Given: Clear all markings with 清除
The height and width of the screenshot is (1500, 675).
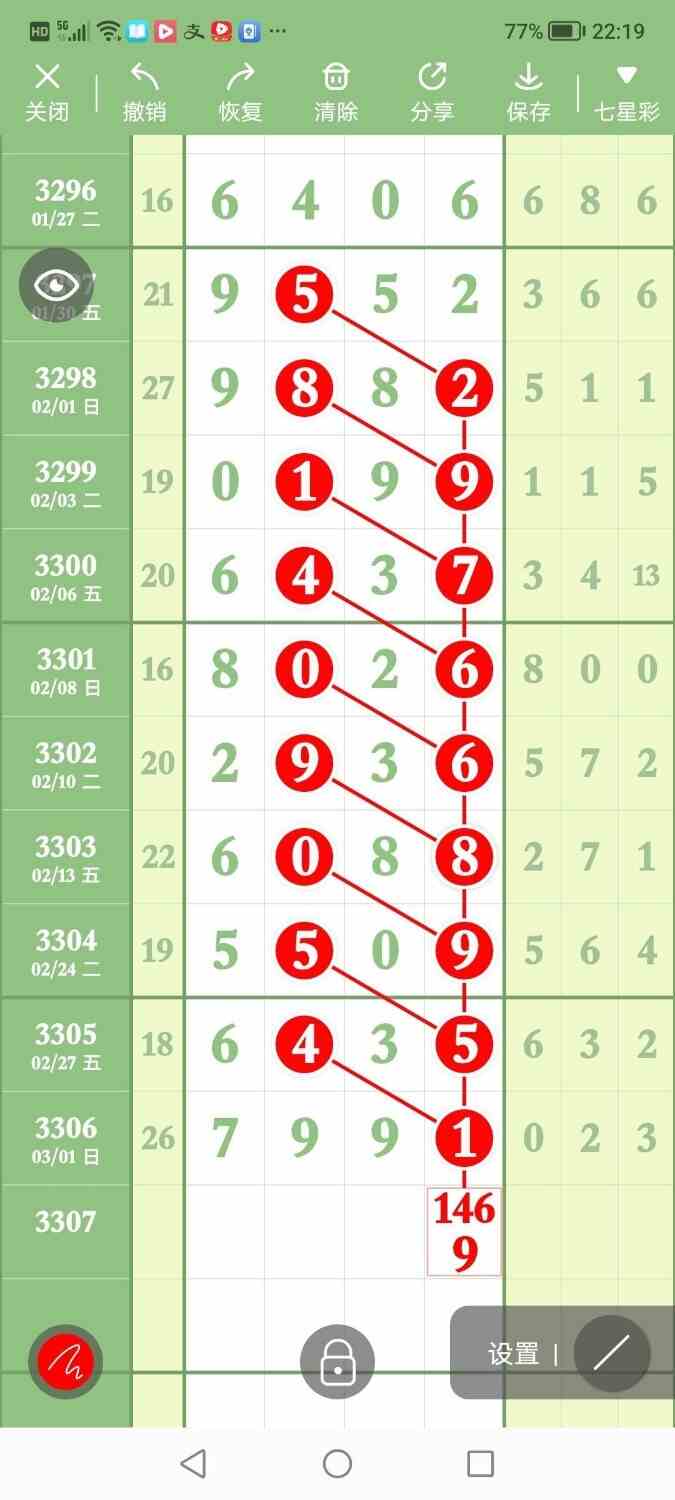Looking at the screenshot, I should tap(336, 92).
